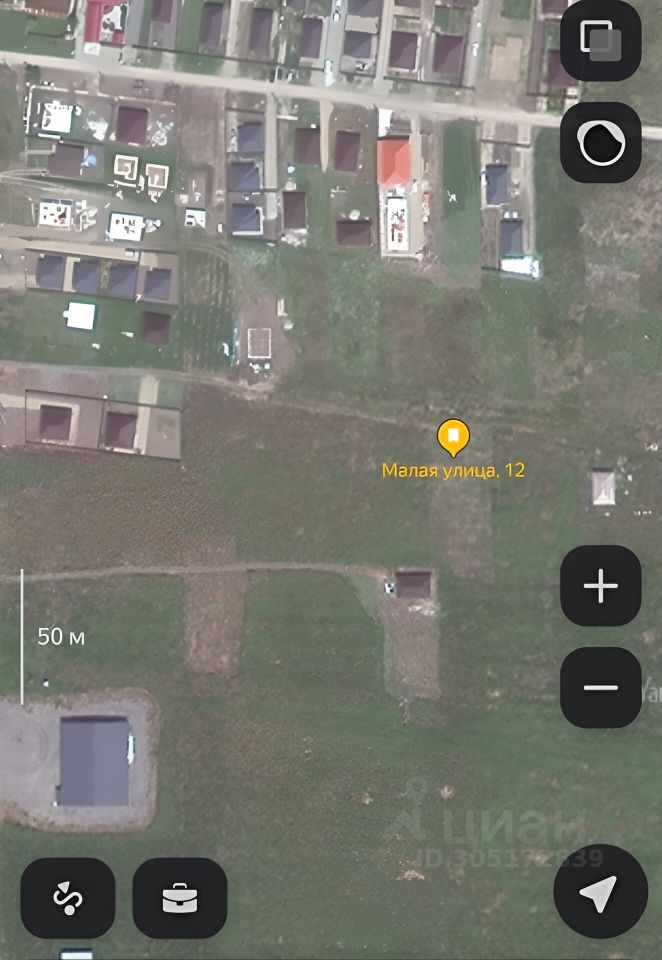This screenshot has width=662, height=960.
Task: Zoom out with the minus button
Action: [x=600, y=687]
